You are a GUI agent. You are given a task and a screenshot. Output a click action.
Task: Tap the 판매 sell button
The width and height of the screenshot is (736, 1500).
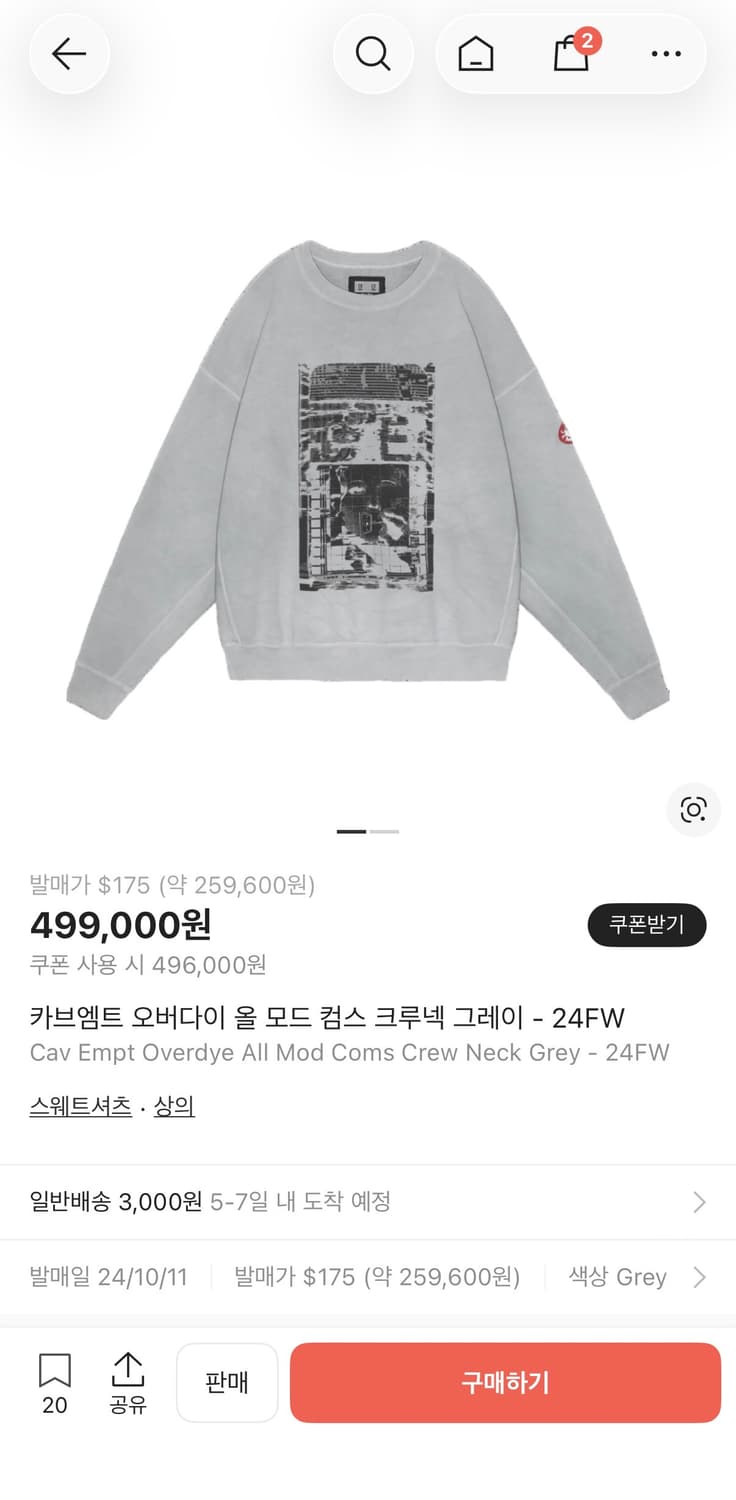[x=227, y=1382]
